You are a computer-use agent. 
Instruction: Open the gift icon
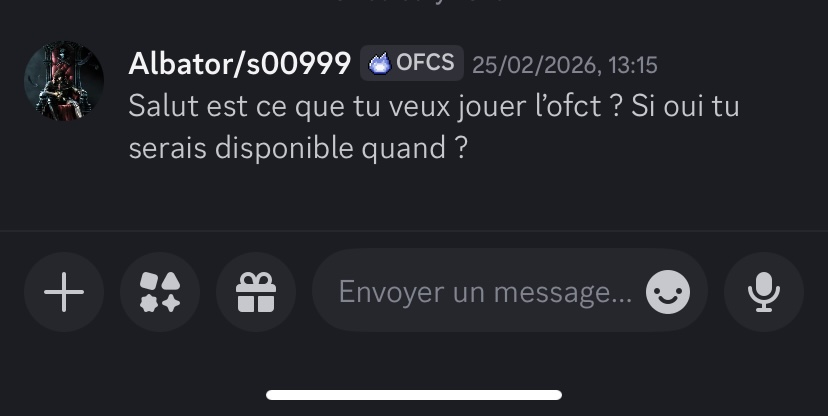coord(255,292)
